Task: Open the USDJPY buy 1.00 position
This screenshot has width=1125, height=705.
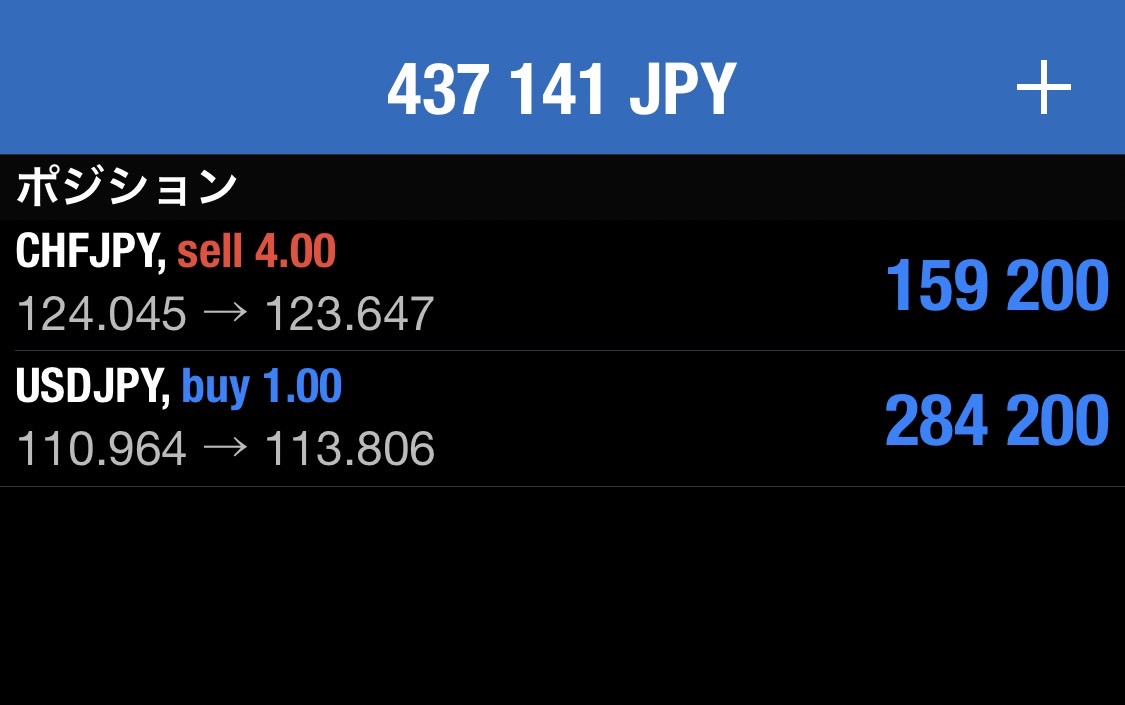Action: [x=562, y=419]
